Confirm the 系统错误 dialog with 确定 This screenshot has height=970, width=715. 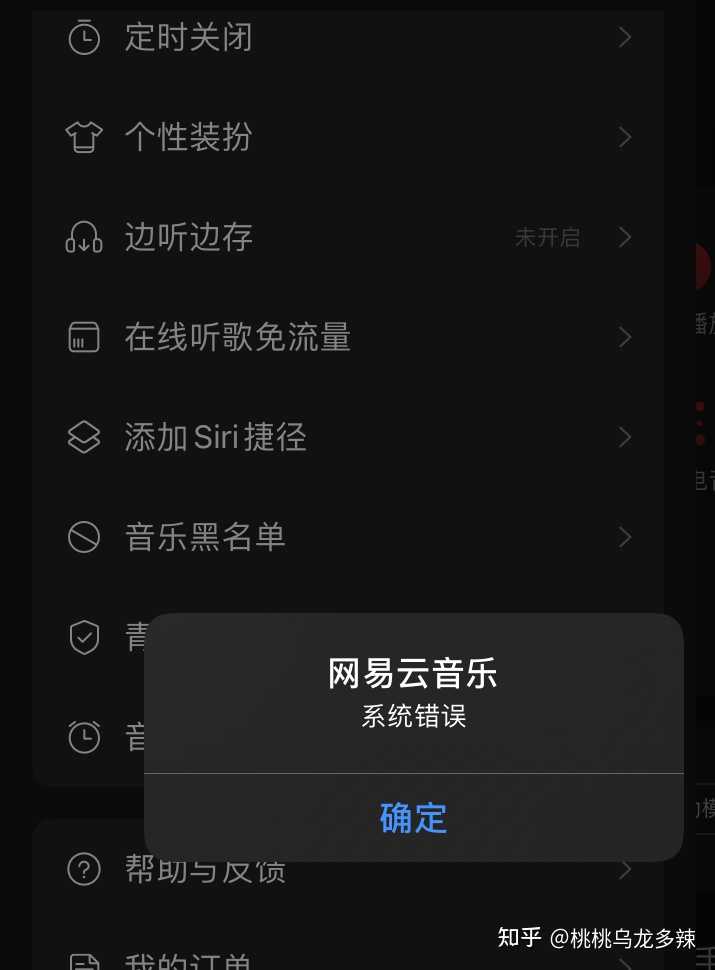pos(413,817)
